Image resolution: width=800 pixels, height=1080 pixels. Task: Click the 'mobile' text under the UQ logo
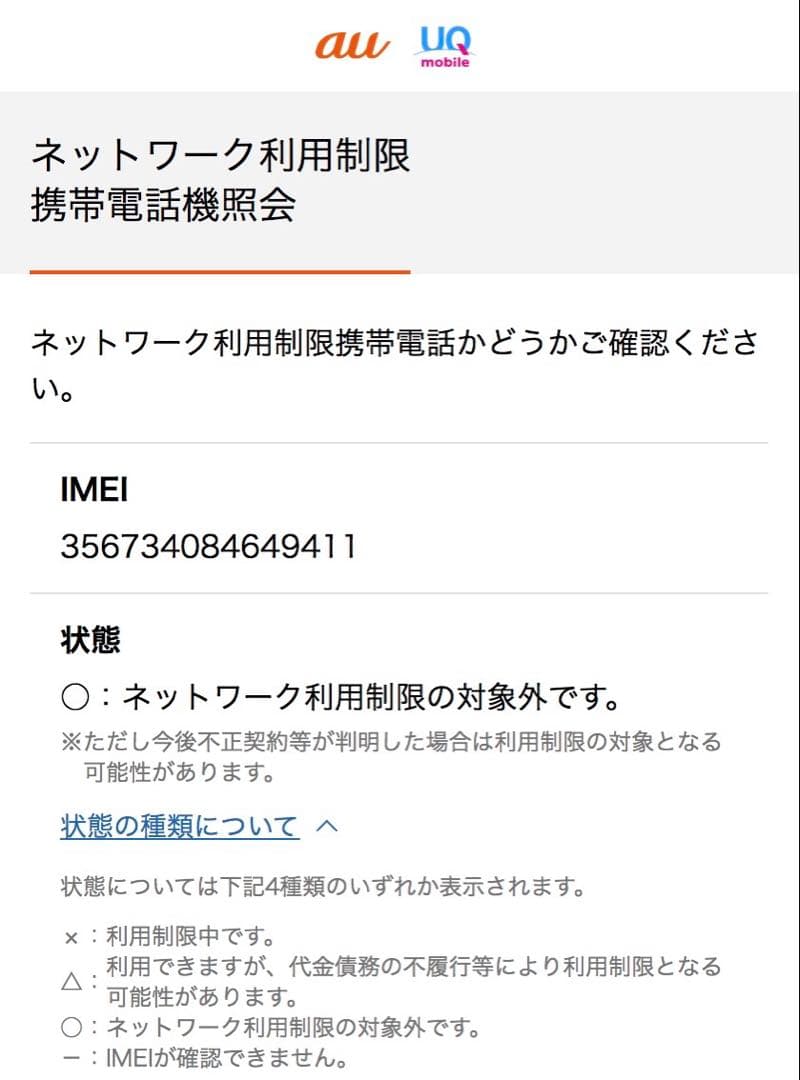coord(444,61)
